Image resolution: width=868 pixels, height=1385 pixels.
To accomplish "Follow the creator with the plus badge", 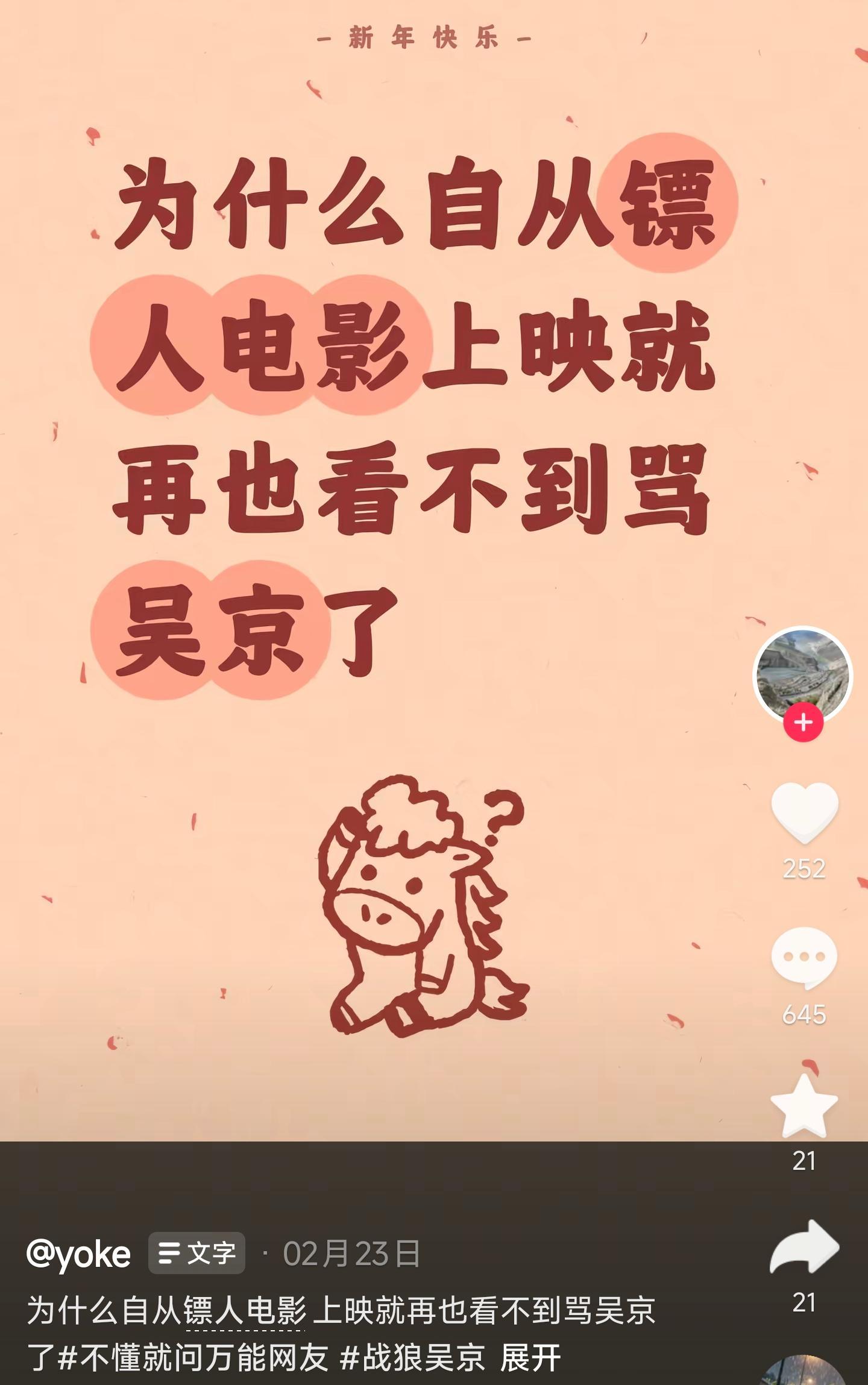I will point(803,722).
